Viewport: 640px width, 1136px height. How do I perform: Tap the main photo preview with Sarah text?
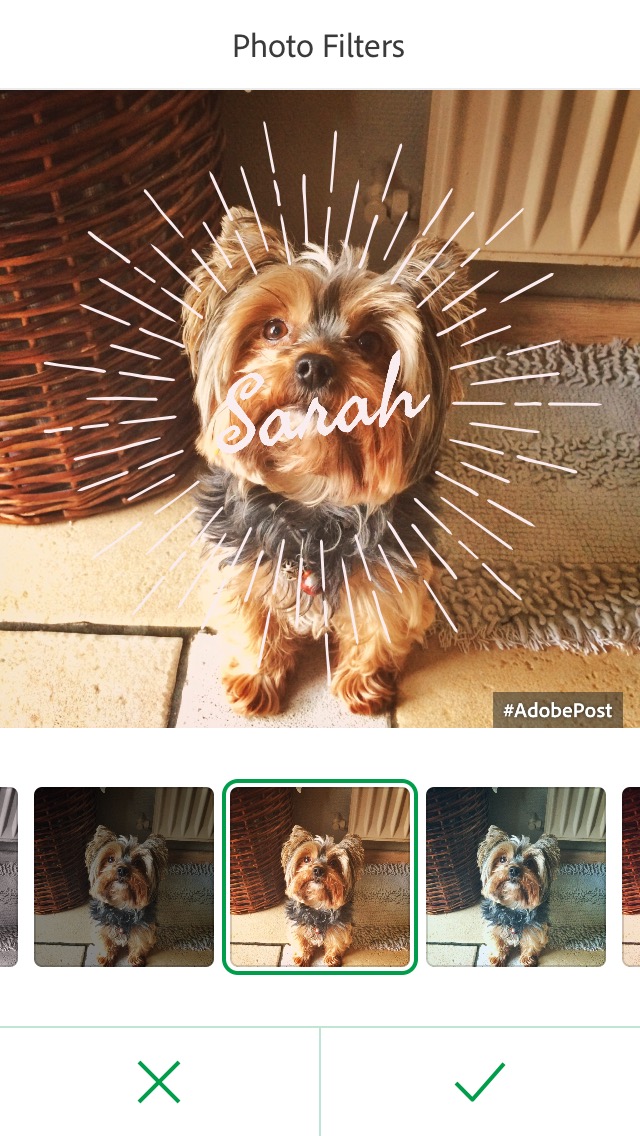pyautogui.click(x=320, y=408)
